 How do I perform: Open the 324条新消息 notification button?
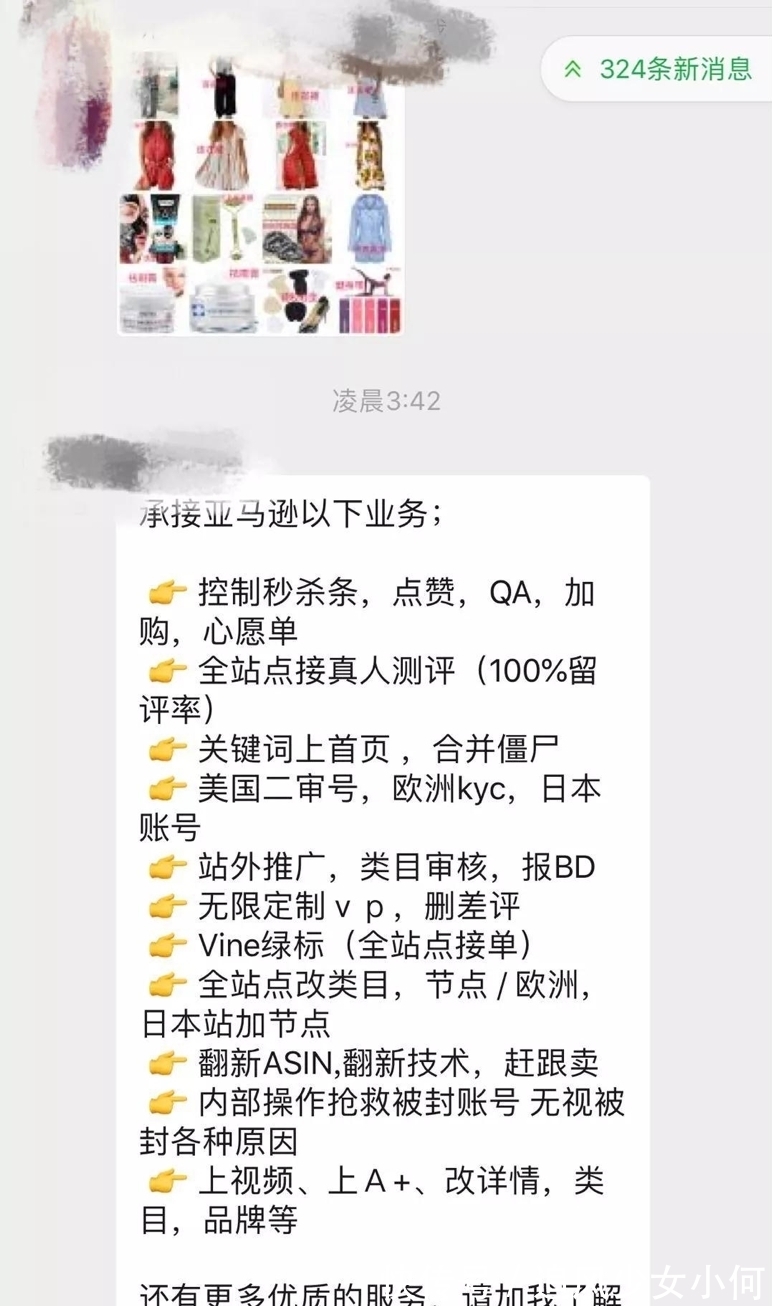(655, 68)
